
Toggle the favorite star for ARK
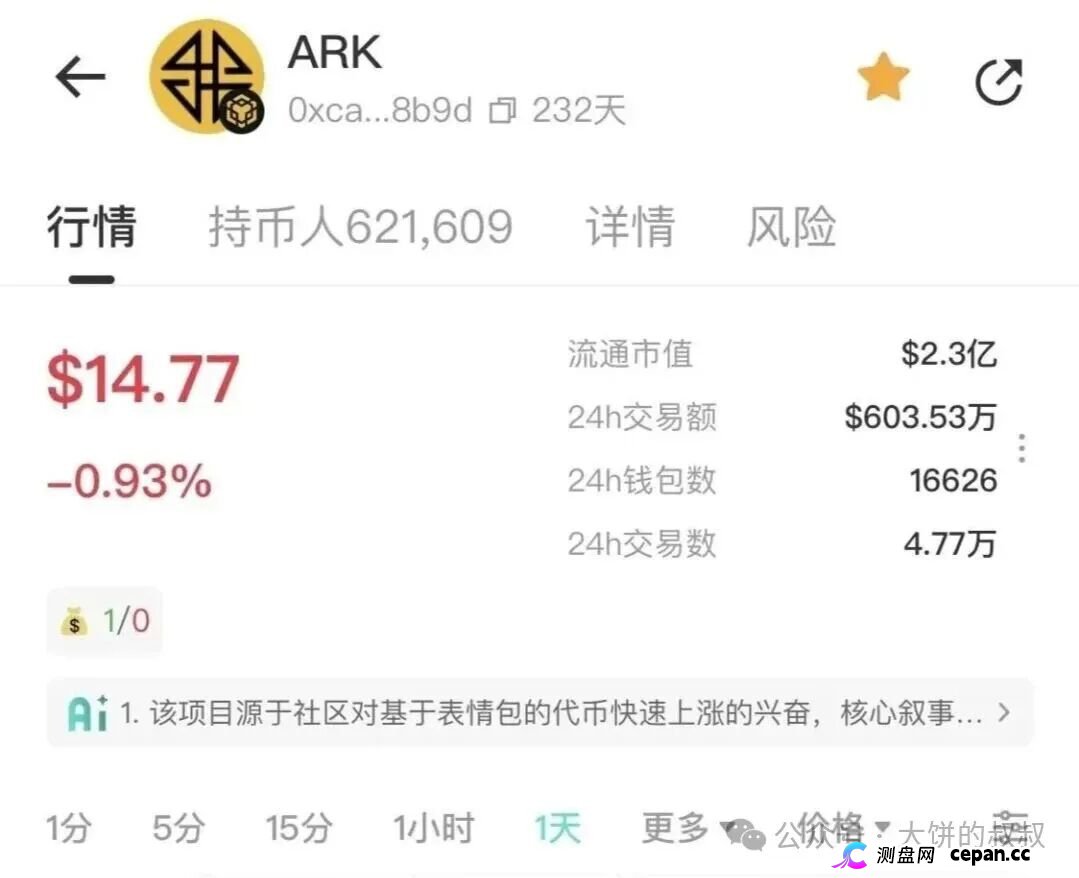883,78
